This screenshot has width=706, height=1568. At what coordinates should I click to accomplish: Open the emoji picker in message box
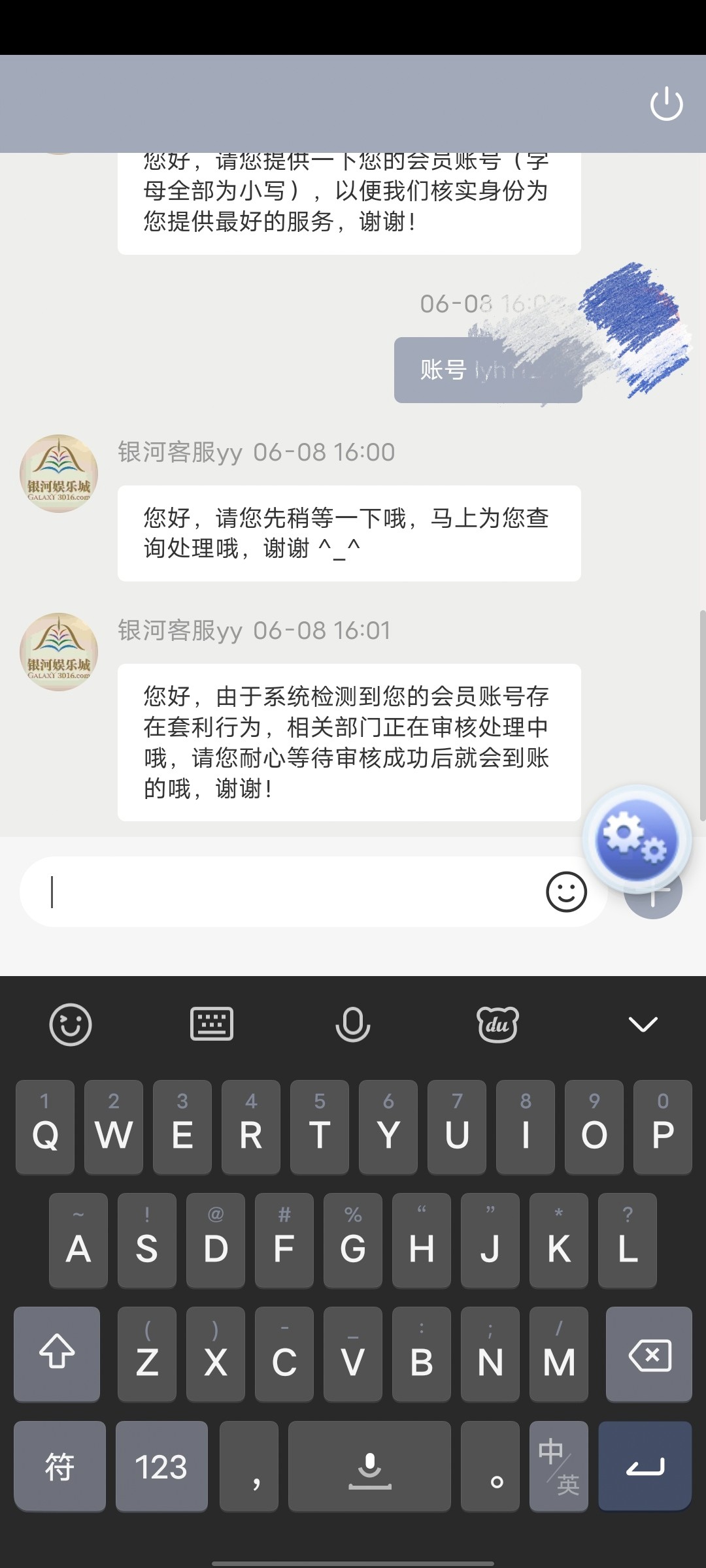point(566,892)
